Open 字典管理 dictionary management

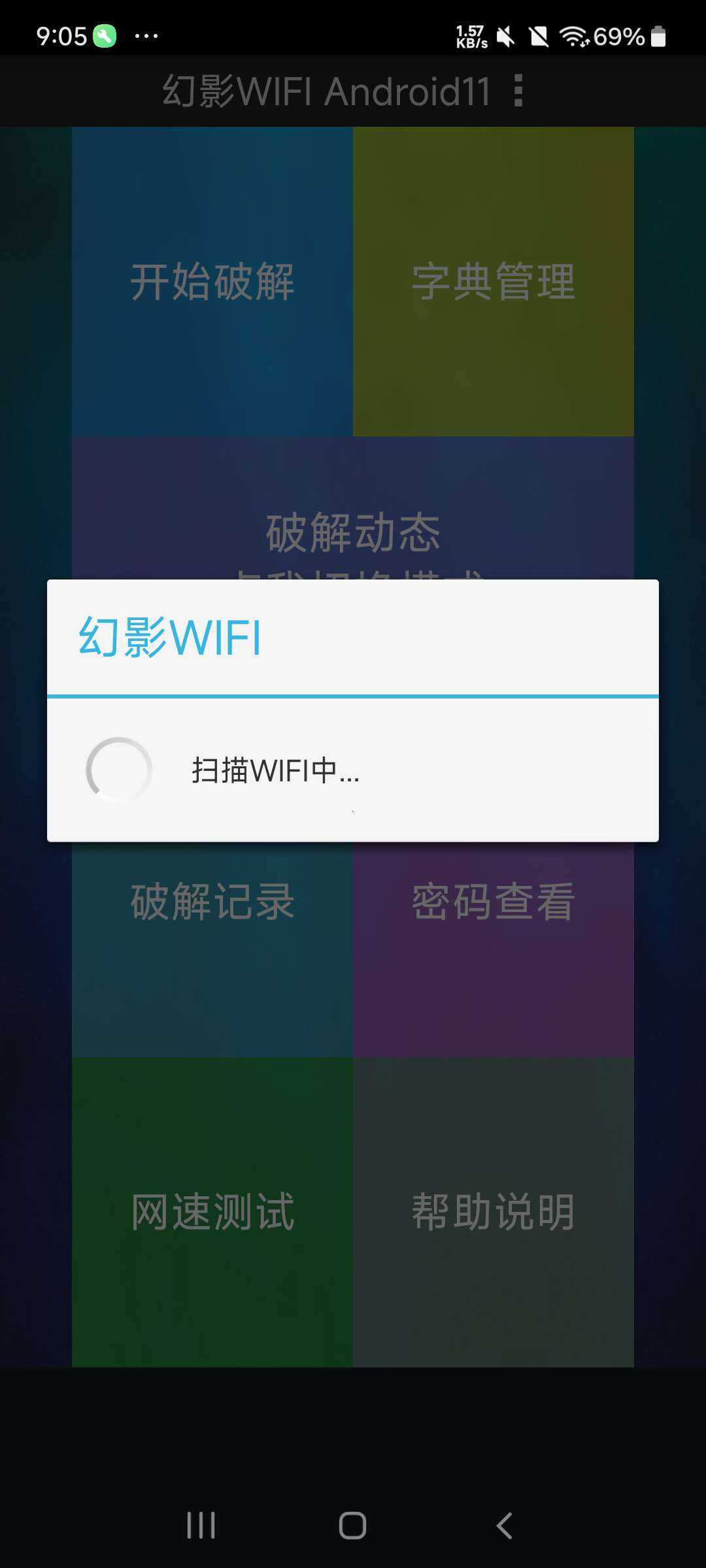coord(494,282)
